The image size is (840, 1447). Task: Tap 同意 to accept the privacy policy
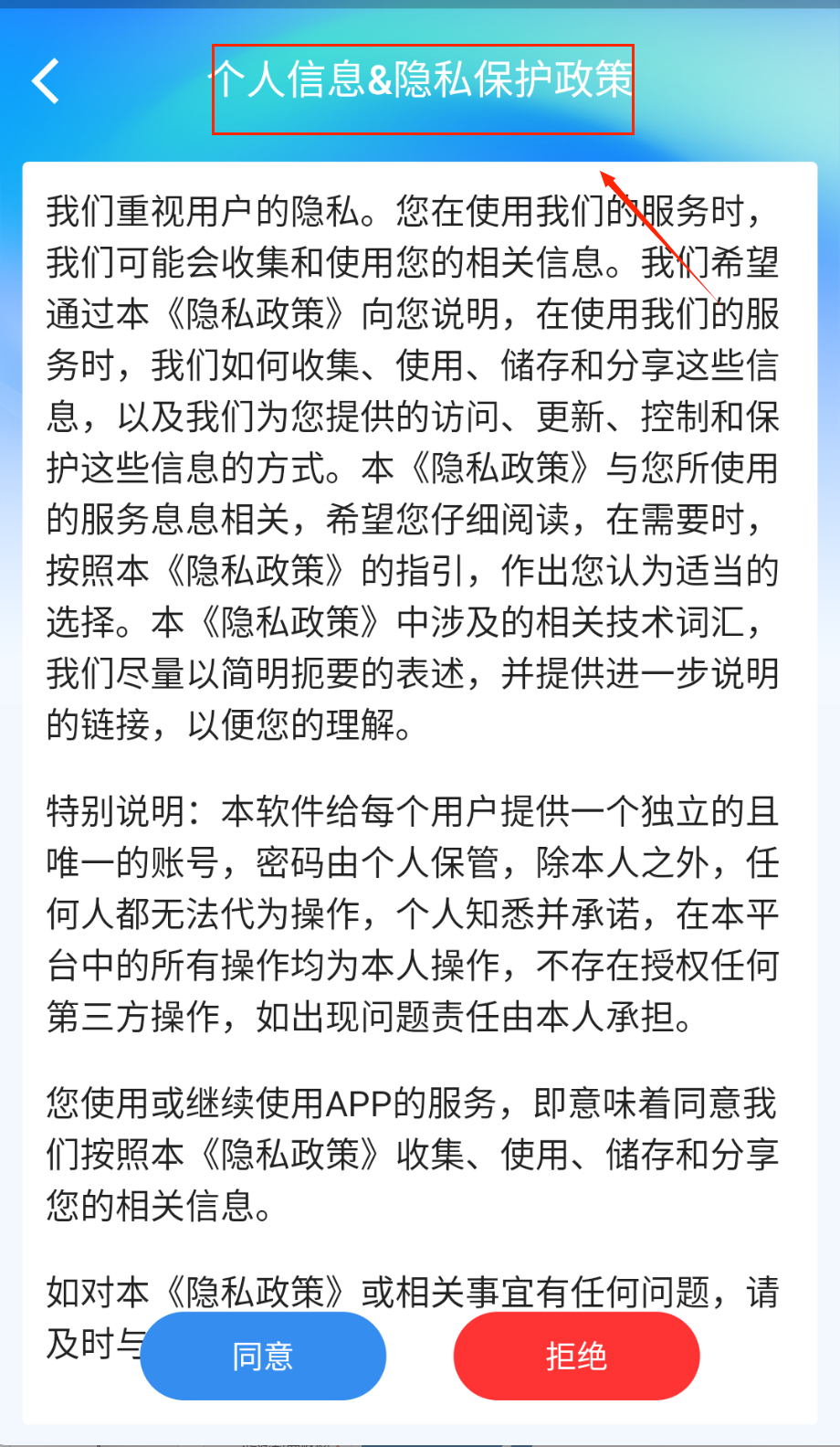(x=263, y=1356)
